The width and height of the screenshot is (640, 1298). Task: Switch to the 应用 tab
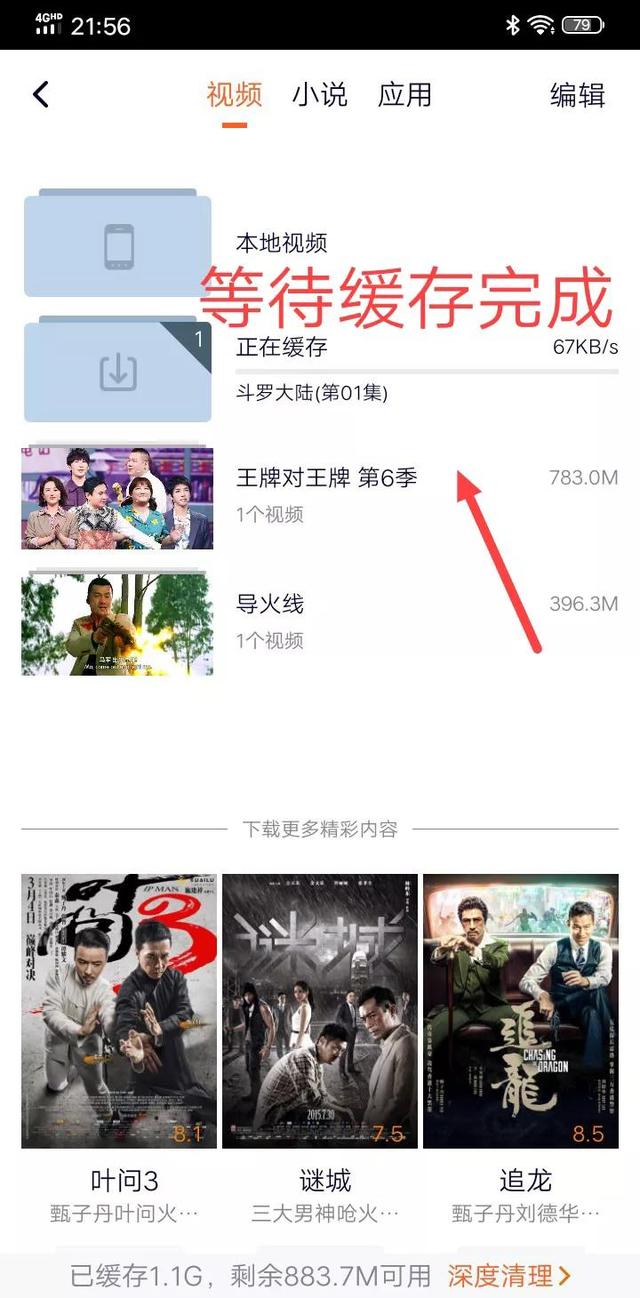(x=404, y=95)
